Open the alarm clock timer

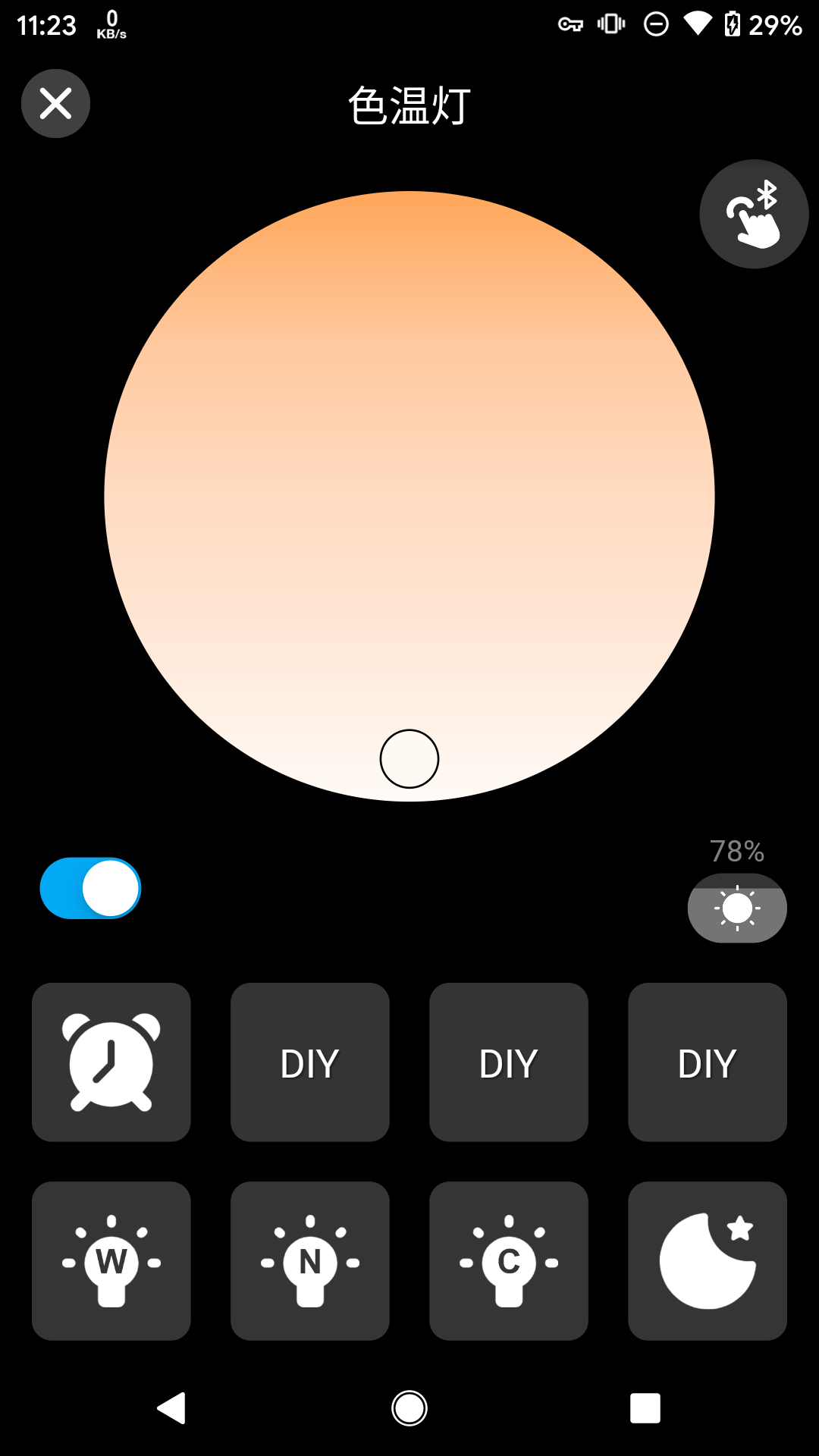tap(111, 1062)
